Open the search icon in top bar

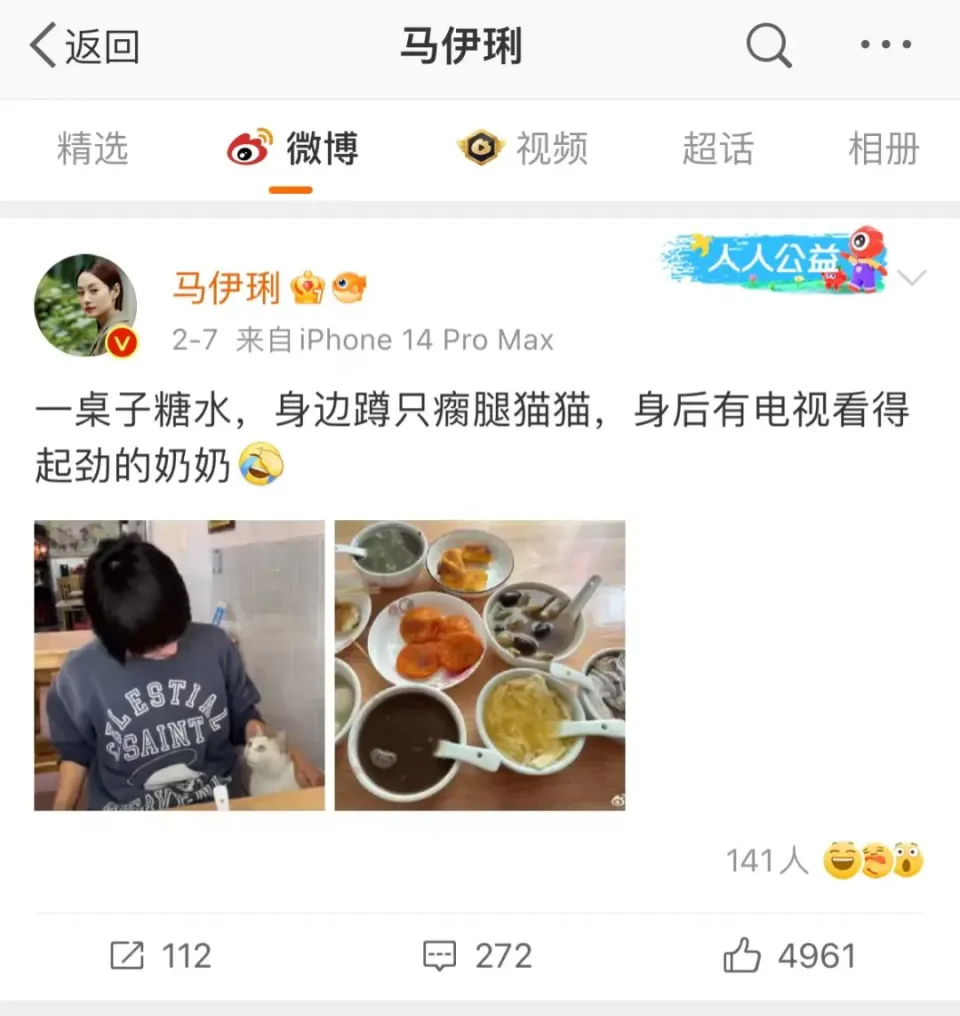click(768, 46)
